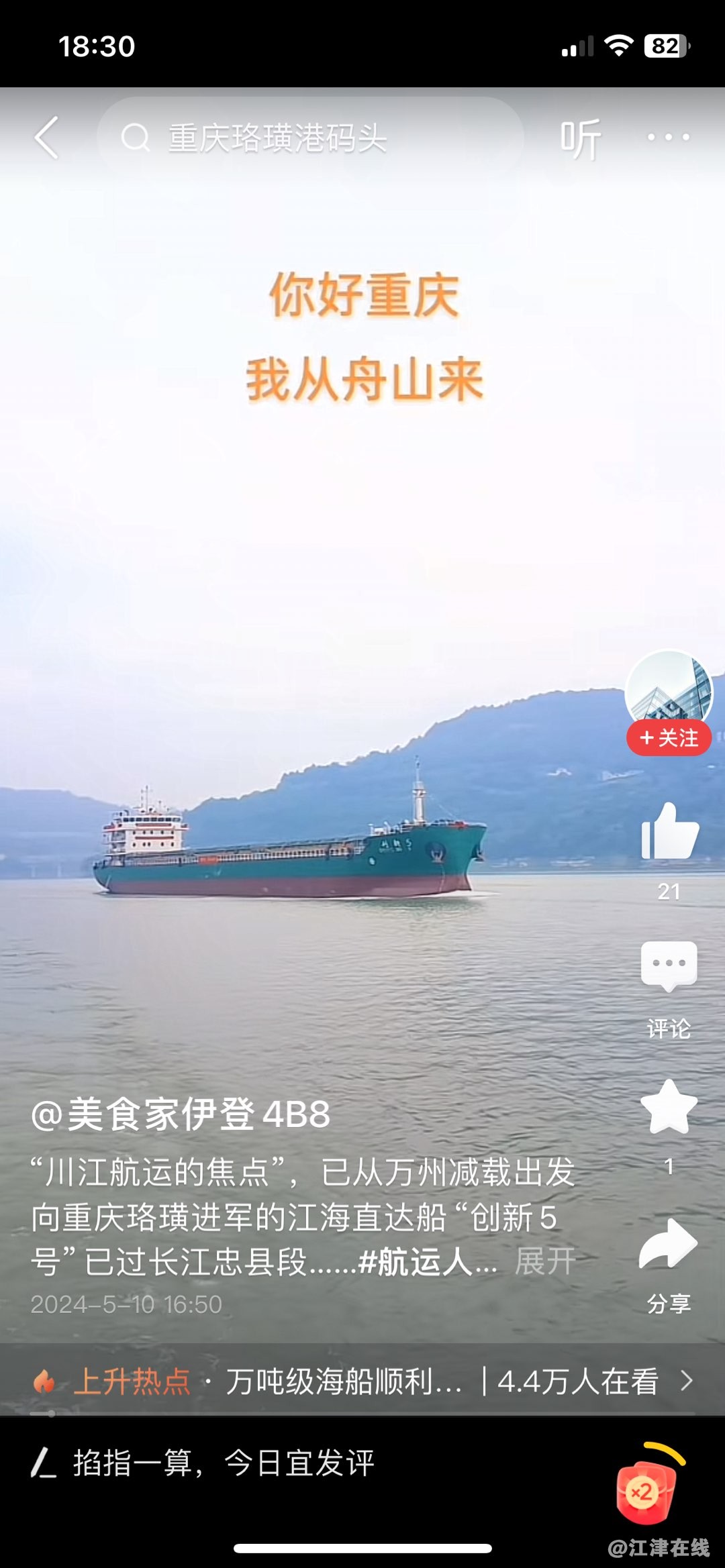Share the video via 分享 arrow

[x=669, y=1245]
